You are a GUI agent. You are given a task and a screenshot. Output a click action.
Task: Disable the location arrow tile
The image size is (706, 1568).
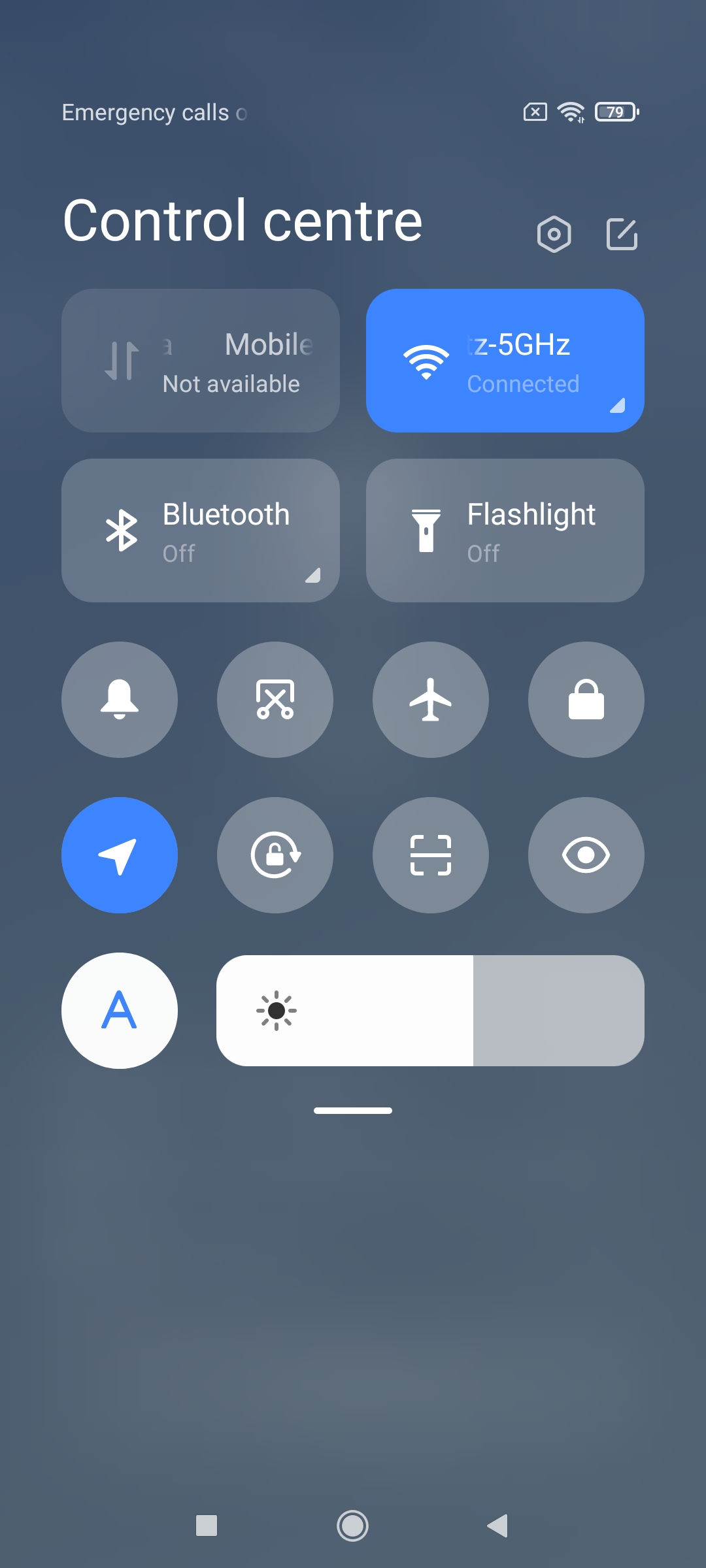[120, 855]
